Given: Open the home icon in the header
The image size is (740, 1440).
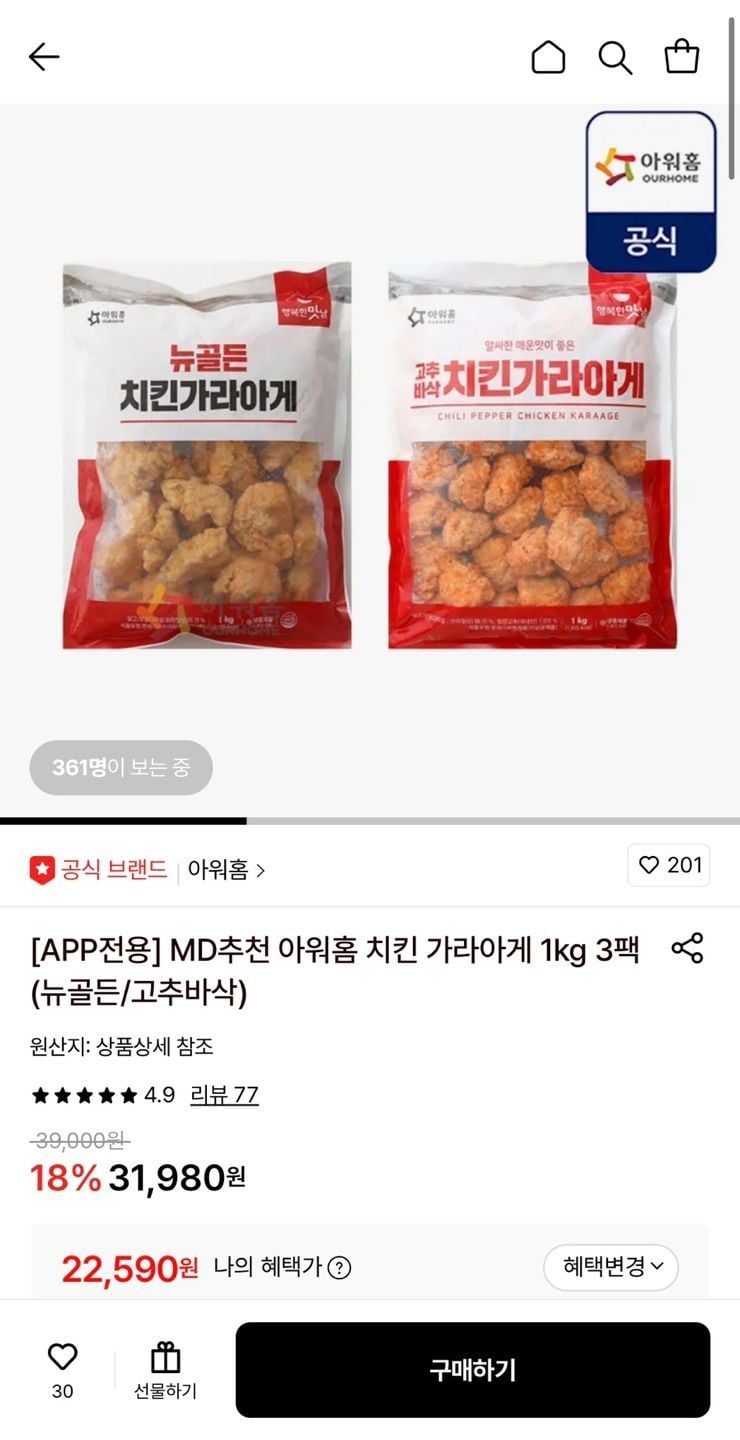Looking at the screenshot, I should tap(548, 57).
